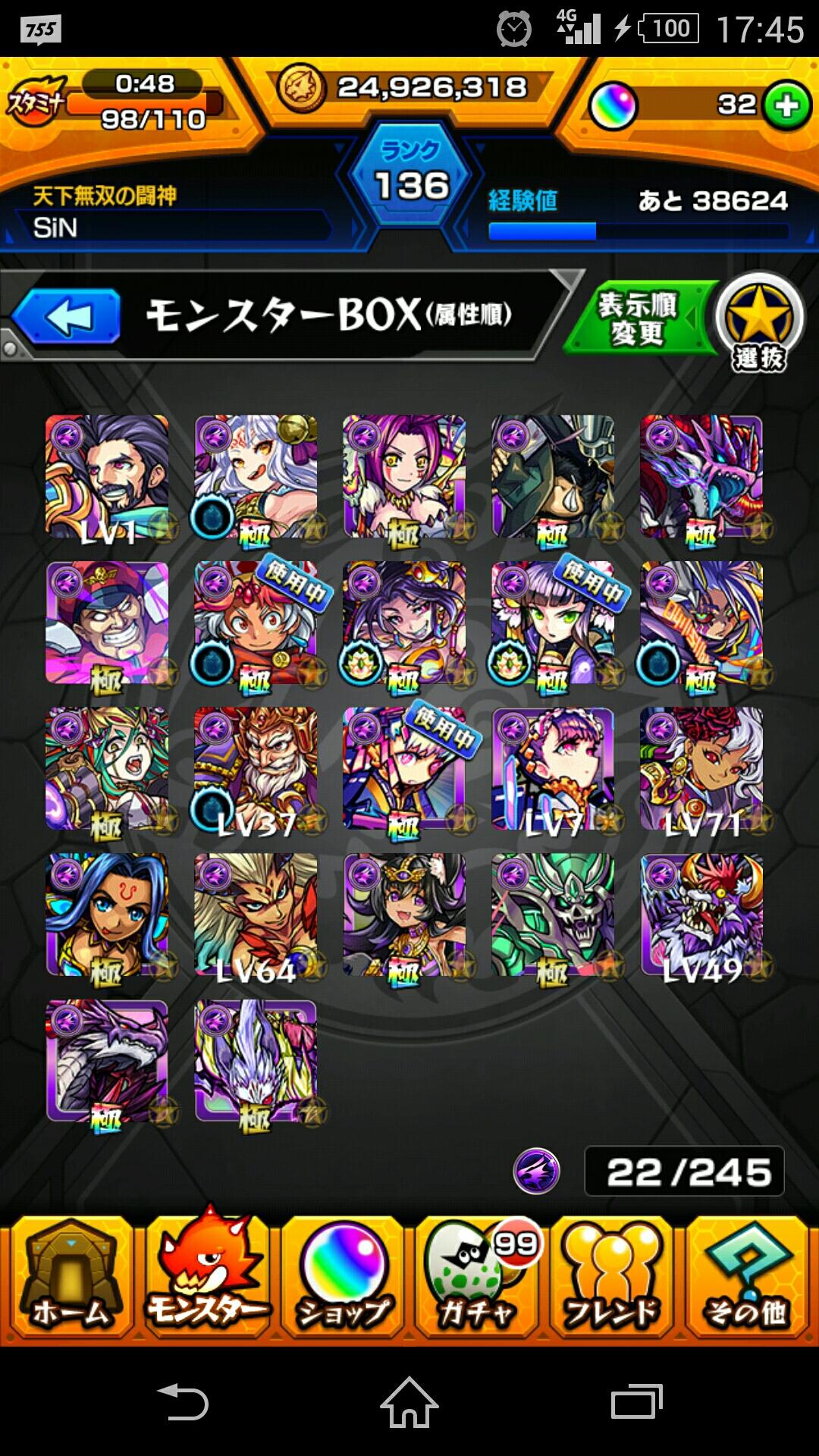This screenshot has height=1456, width=819.
Task: Select the blue-haired dark-skinned woman monster
Action: click(107, 915)
